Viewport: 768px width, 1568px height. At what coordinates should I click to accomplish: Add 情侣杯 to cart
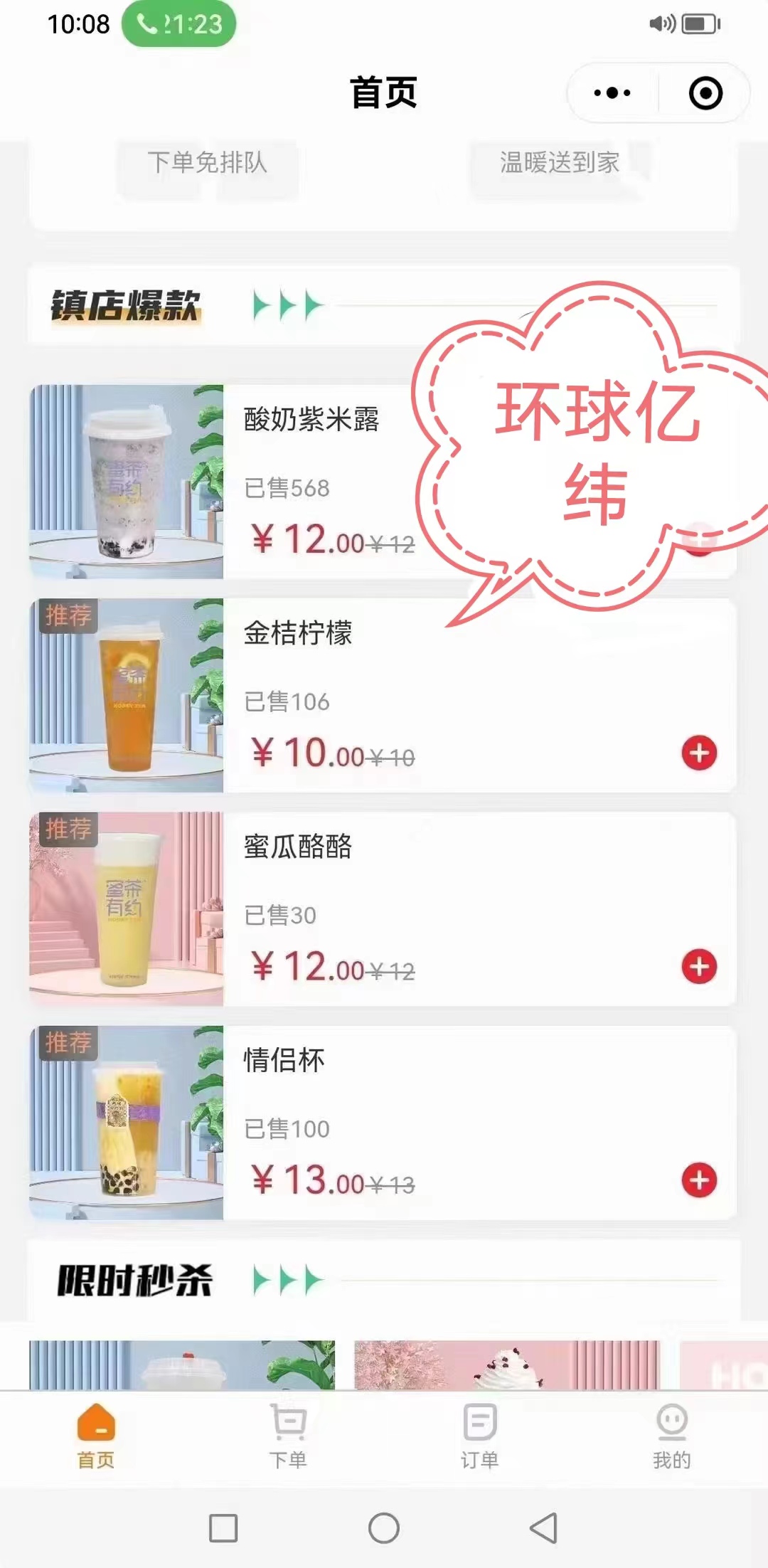[699, 1180]
